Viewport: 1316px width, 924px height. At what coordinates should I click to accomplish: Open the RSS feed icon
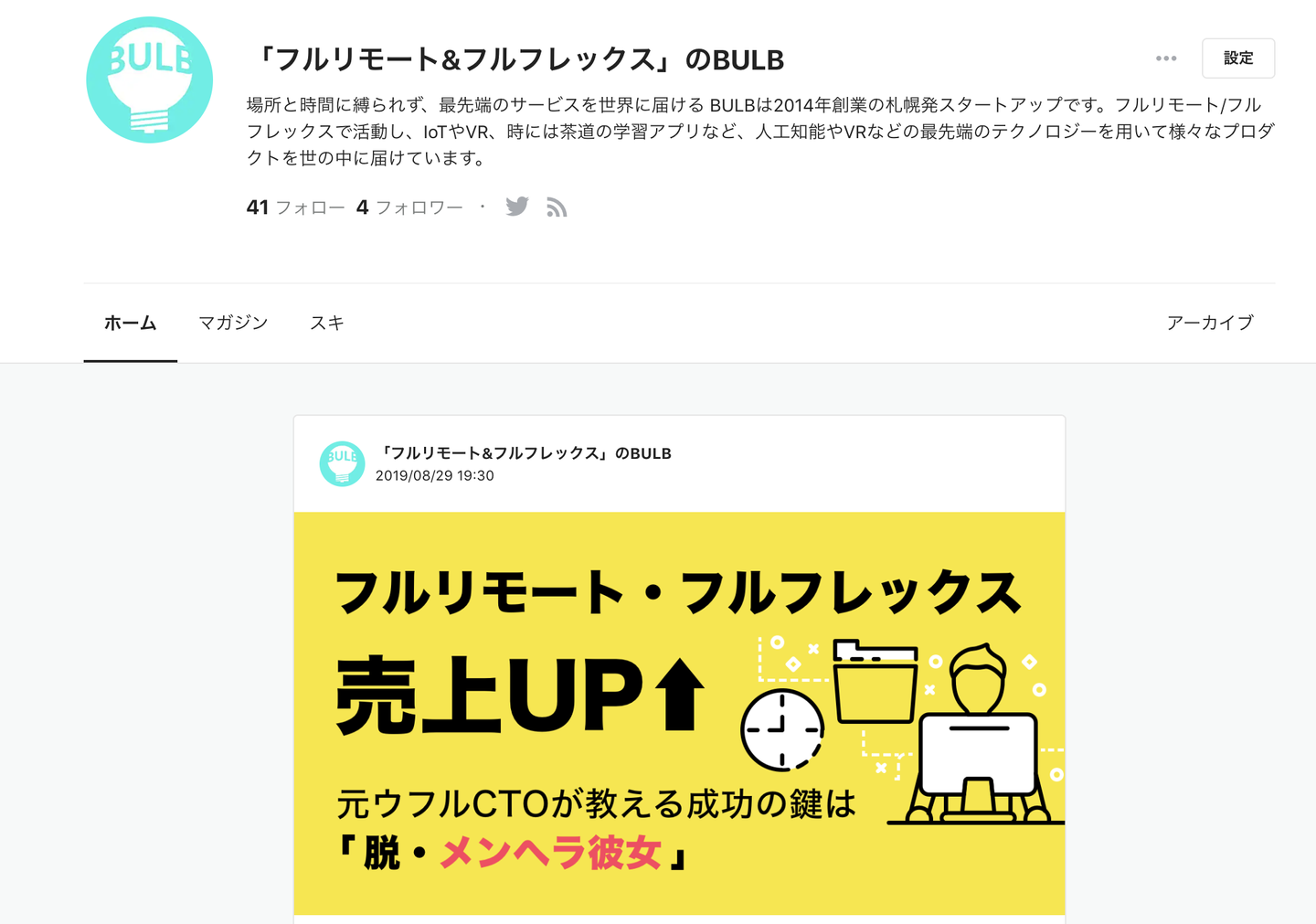point(557,207)
